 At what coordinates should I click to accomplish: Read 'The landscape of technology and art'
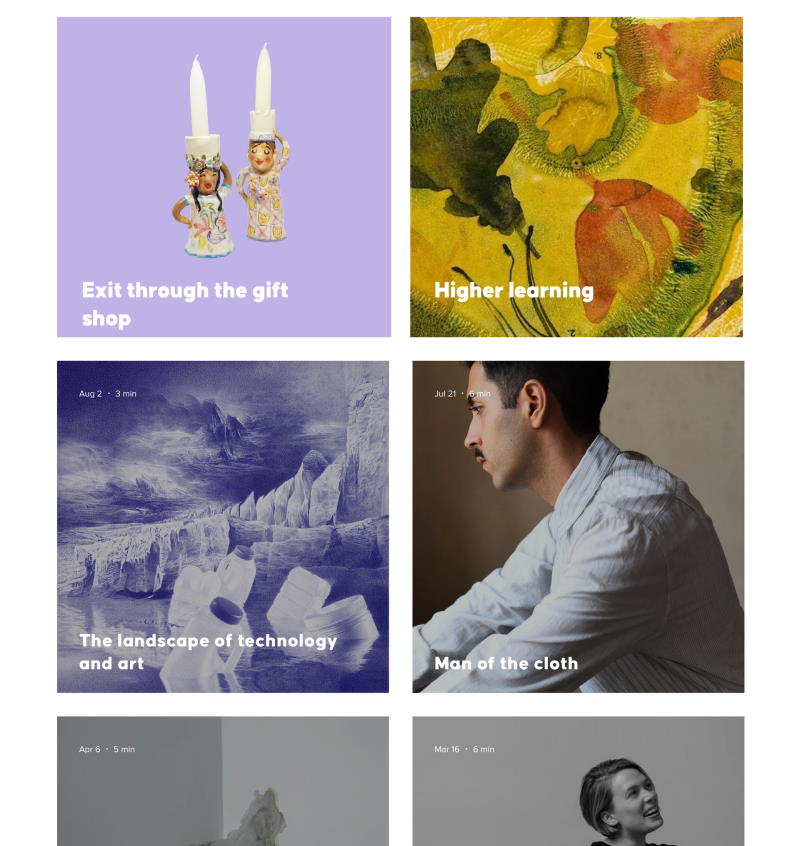(x=223, y=527)
